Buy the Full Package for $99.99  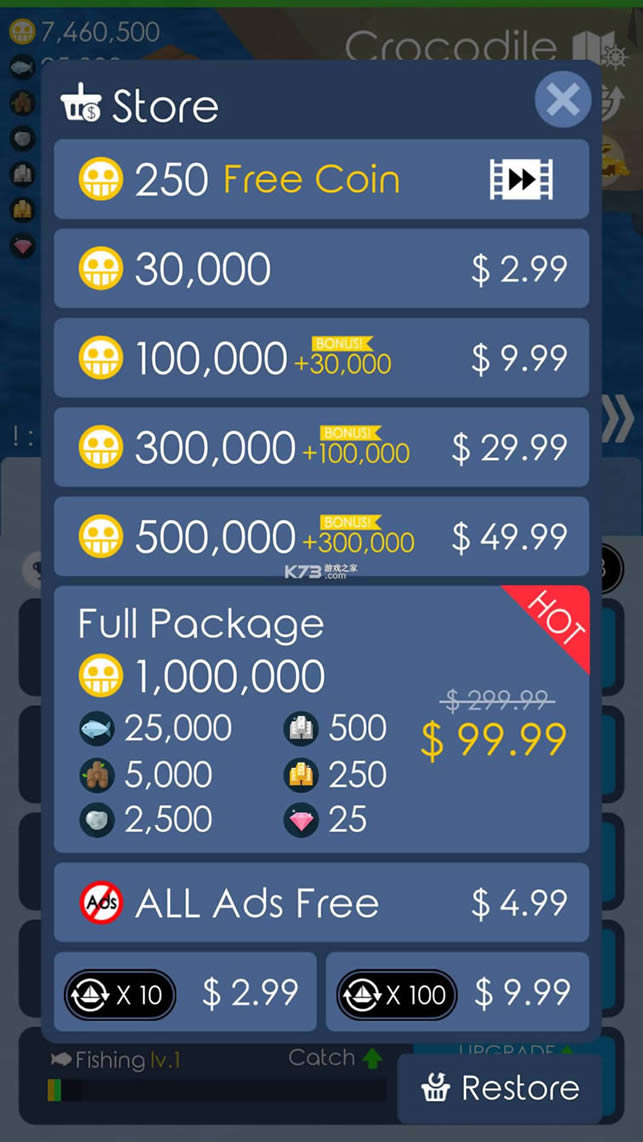(x=321, y=720)
